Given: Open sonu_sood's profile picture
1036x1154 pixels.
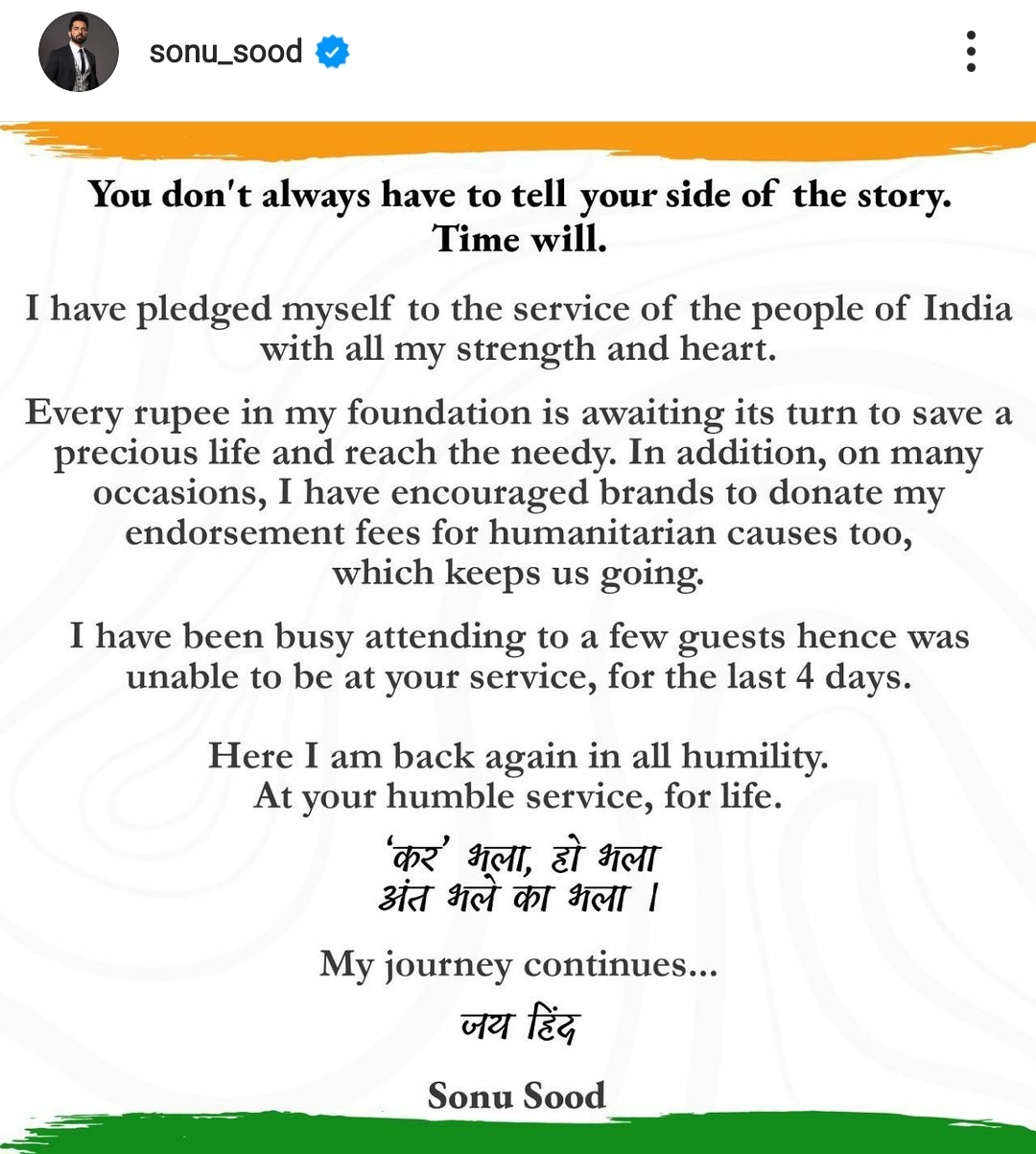Looking at the screenshot, I should [x=79, y=53].
